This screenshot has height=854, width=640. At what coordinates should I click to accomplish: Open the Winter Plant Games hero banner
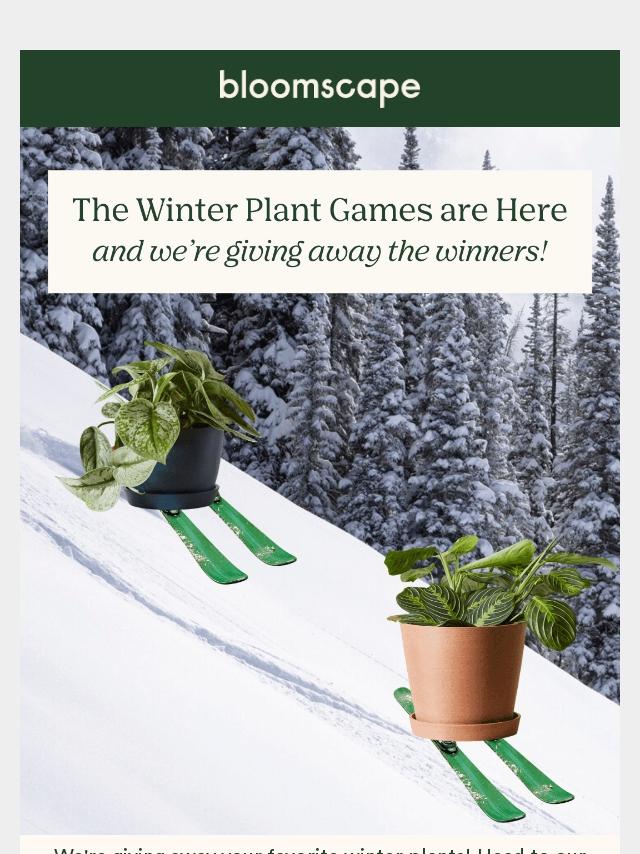[x=320, y=480]
